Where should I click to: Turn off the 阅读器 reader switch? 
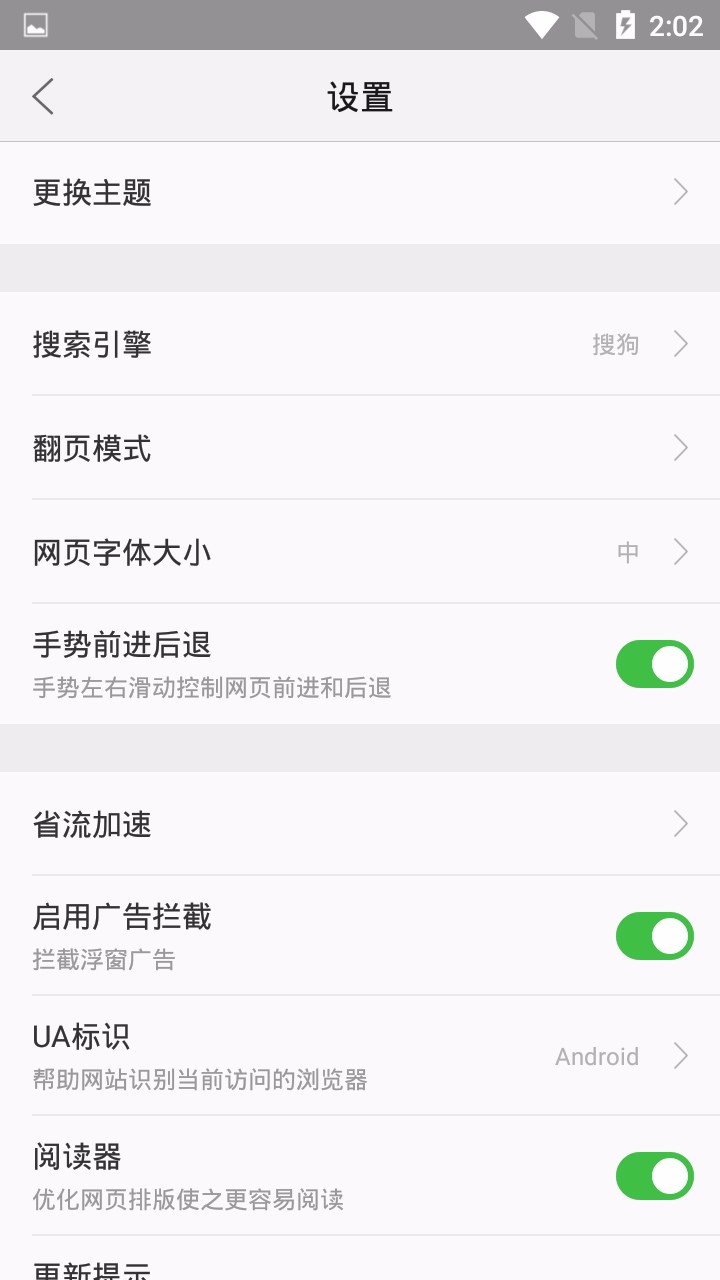click(x=655, y=1178)
